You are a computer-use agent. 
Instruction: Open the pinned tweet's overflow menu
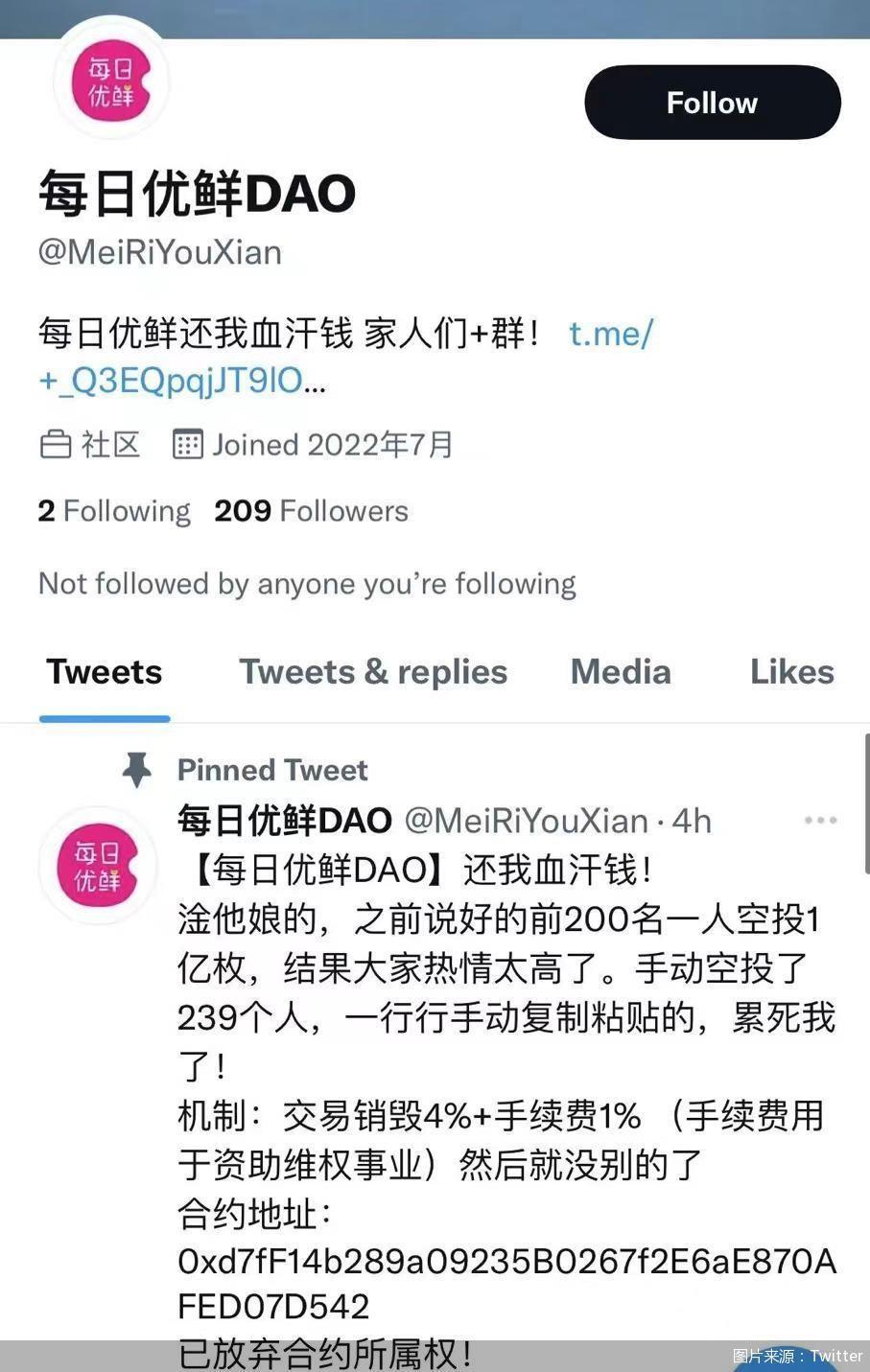820,821
